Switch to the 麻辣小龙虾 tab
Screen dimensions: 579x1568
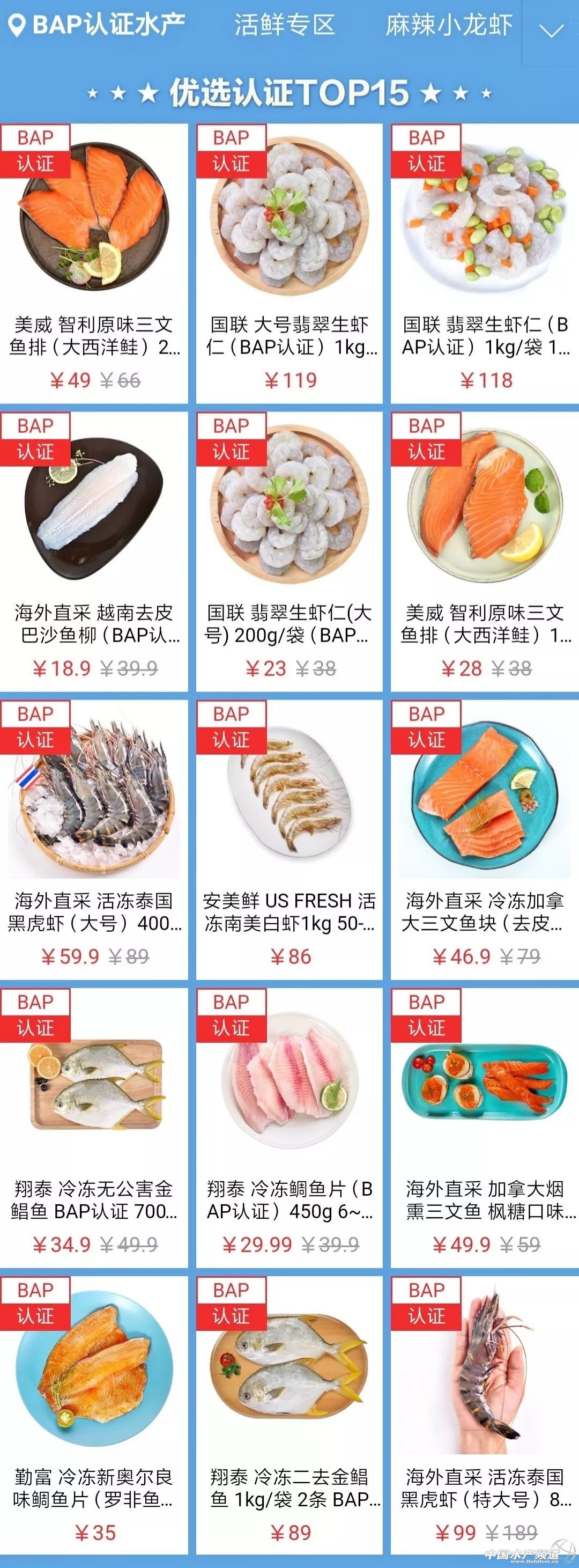[449, 25]
